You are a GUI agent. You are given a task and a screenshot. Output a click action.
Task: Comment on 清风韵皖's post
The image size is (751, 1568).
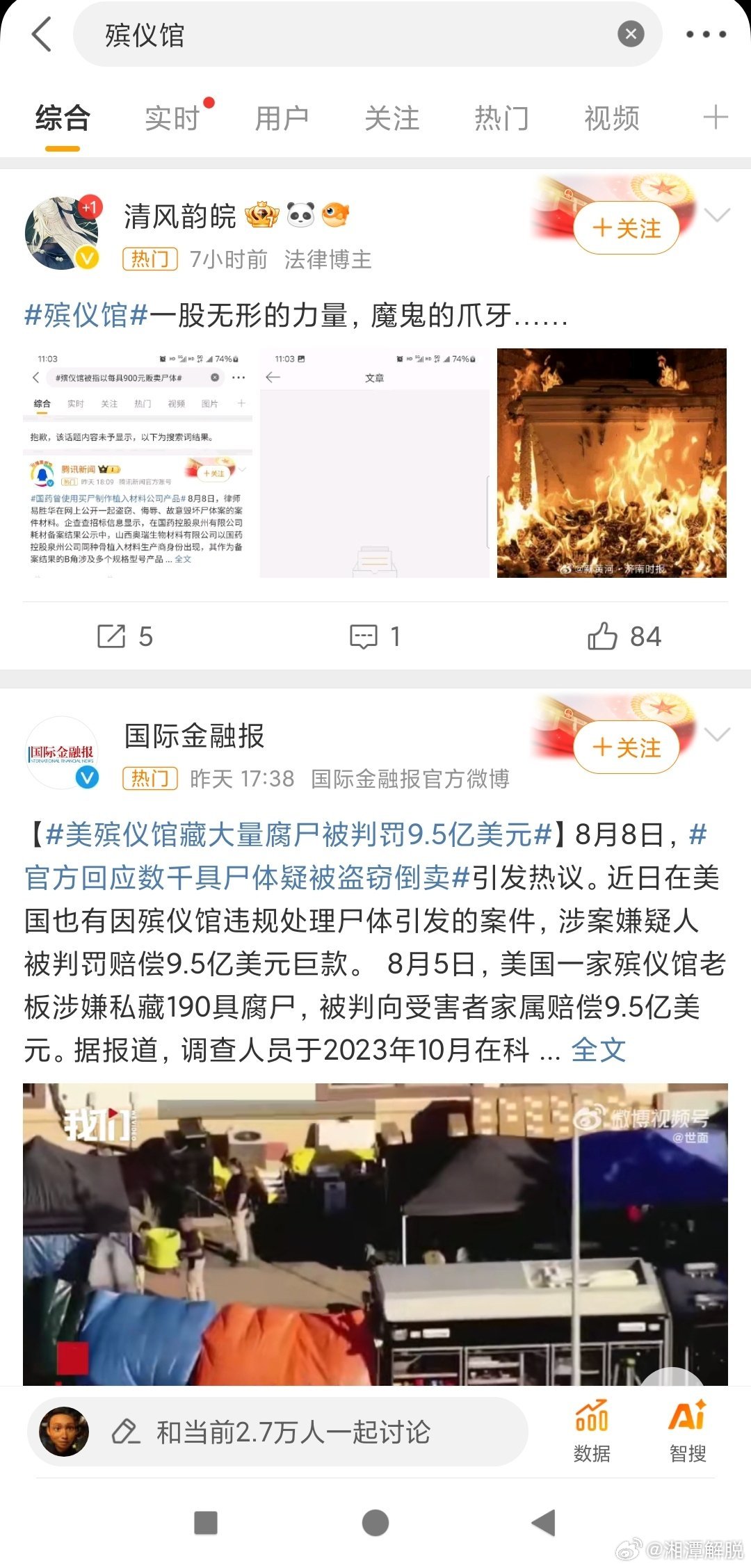[x=375, y=636]
